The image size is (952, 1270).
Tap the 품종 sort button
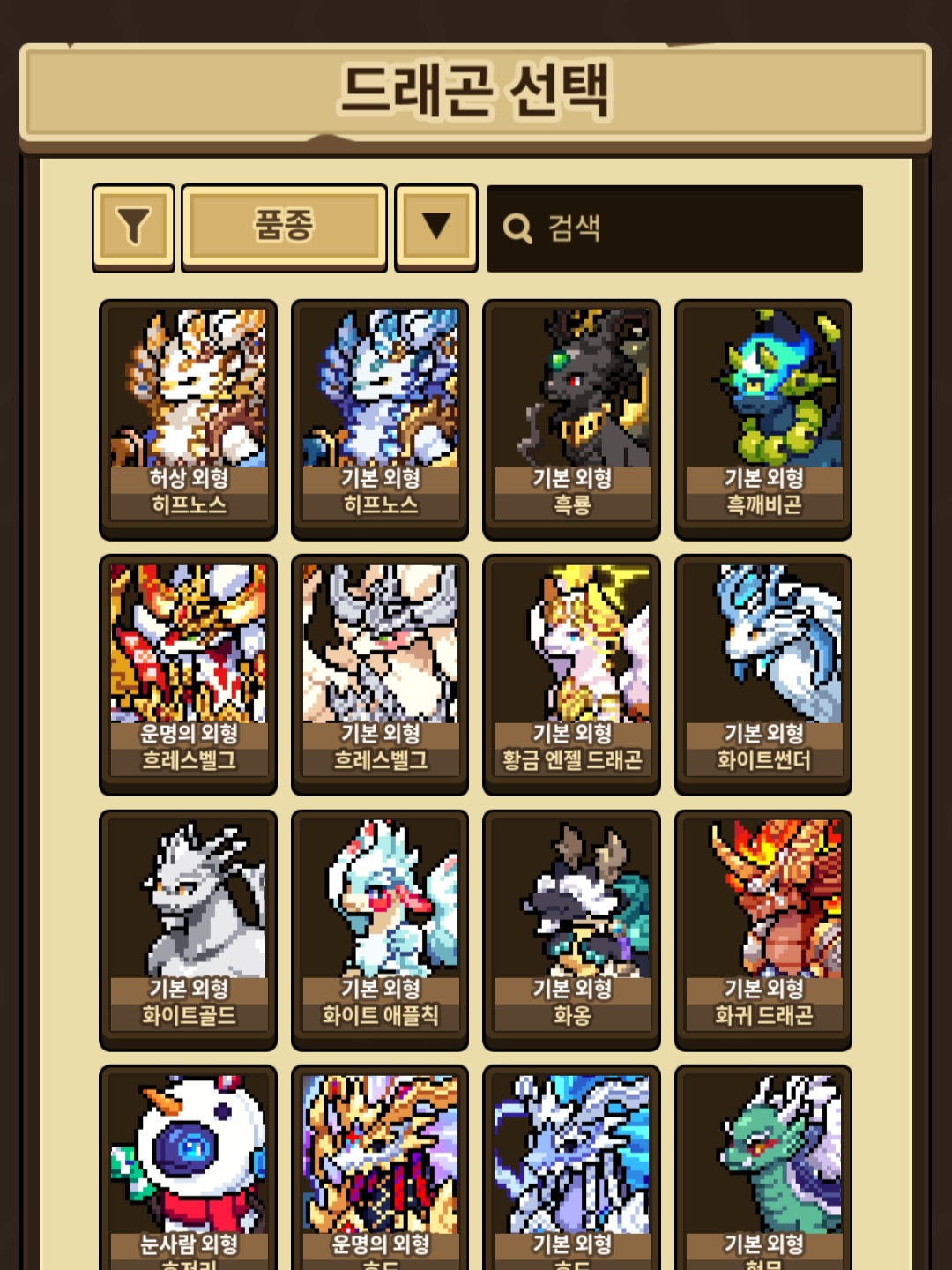[284, 228]
